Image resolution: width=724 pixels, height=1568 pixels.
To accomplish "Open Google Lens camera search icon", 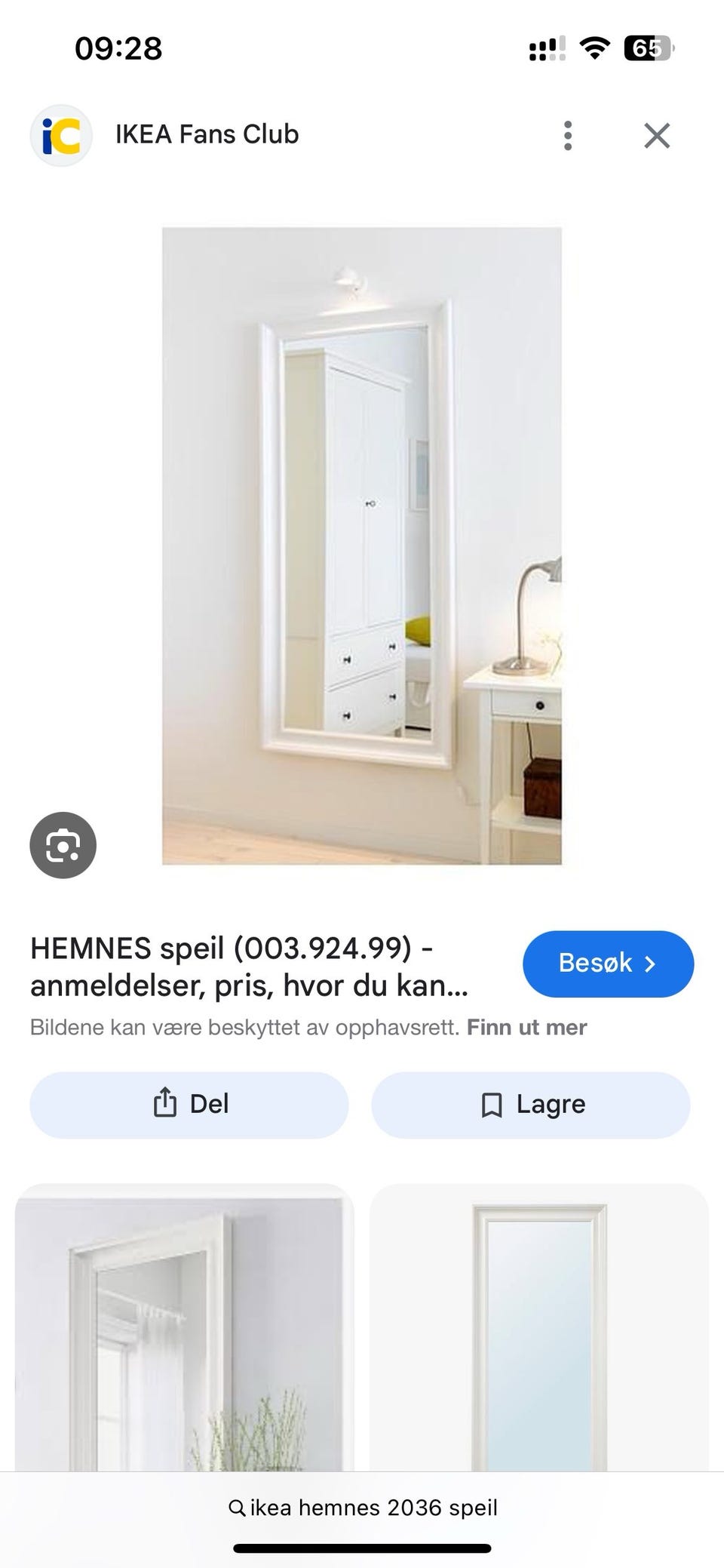I will pos(63,845).
